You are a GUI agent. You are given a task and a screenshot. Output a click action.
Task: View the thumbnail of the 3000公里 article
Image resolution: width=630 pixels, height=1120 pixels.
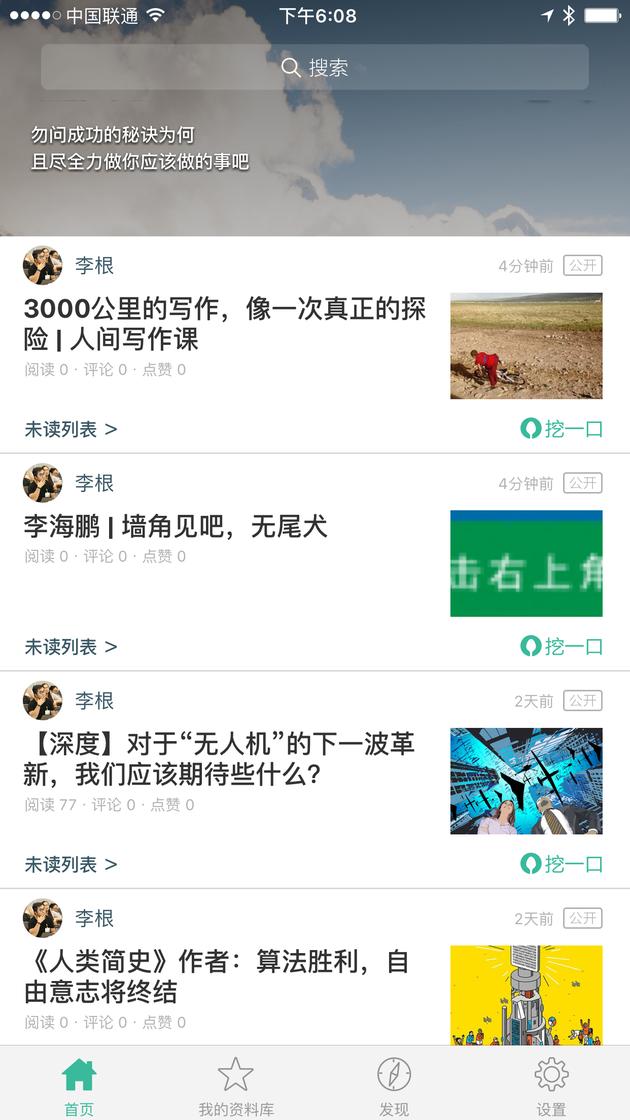point(526,345)
